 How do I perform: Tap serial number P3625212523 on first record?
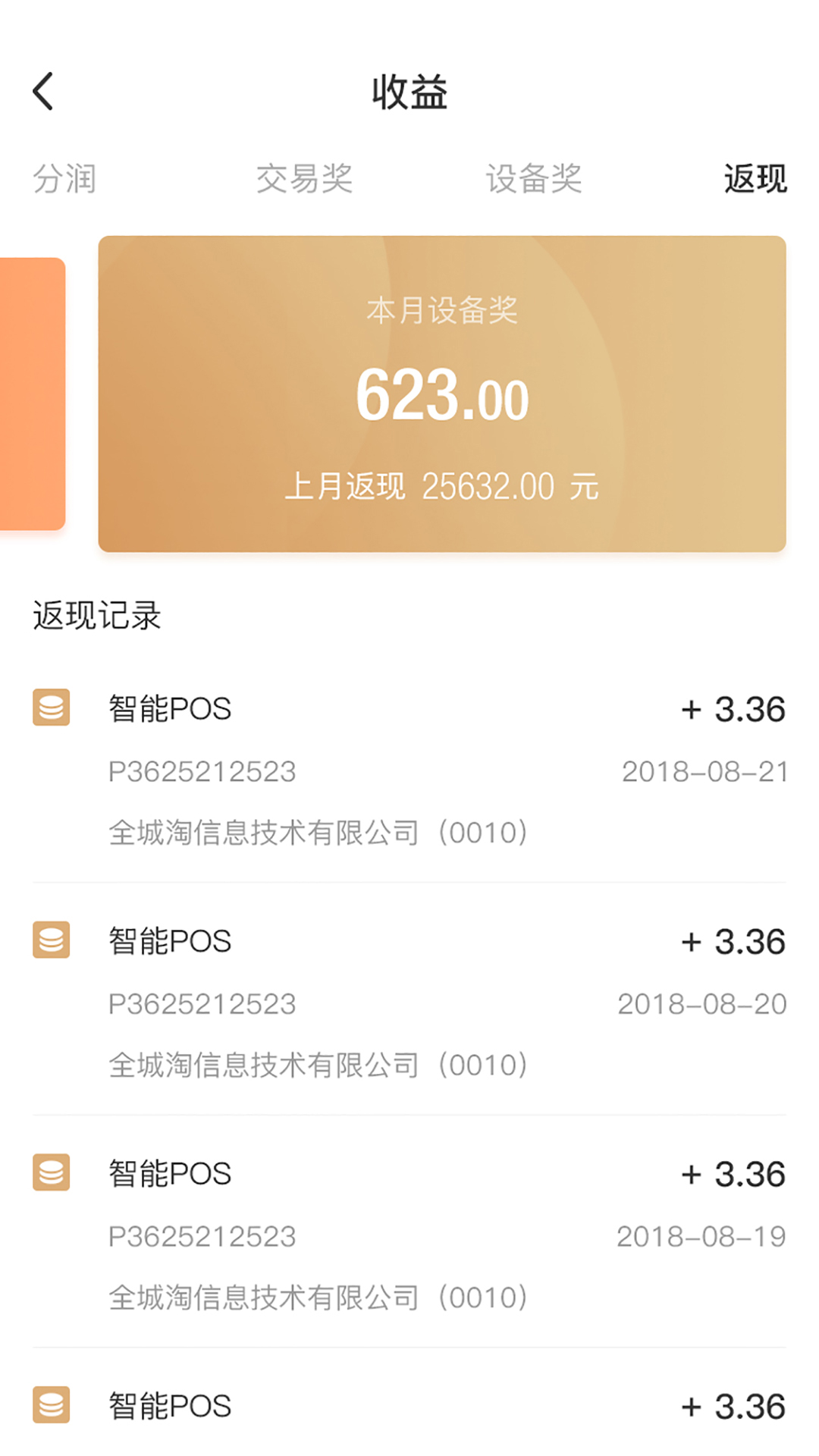click(x=203, y=772)
